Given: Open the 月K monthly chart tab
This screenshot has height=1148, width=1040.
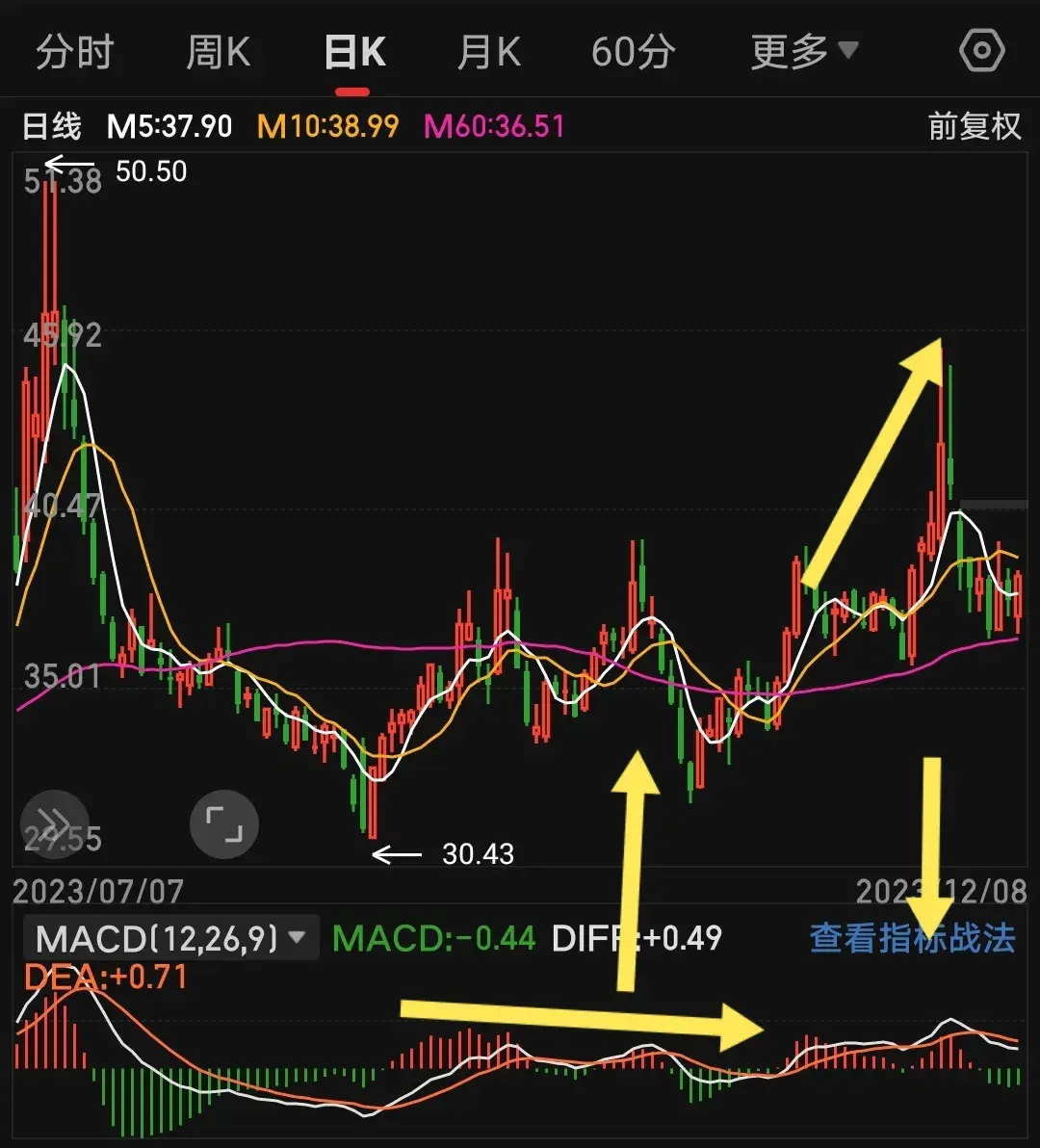Looking at the screenshot, I should click(489, 52).
